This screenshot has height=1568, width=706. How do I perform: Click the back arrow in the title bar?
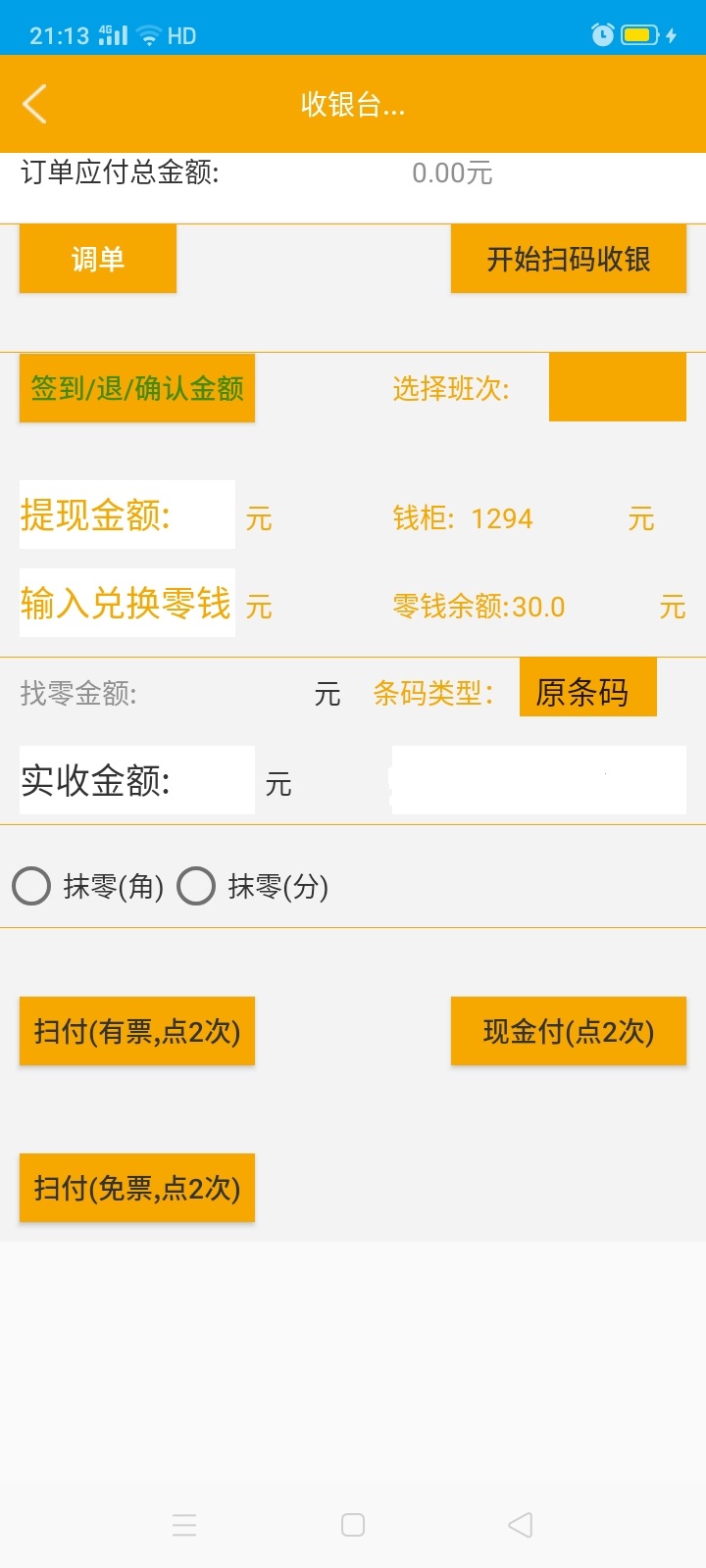coord(34,103)
